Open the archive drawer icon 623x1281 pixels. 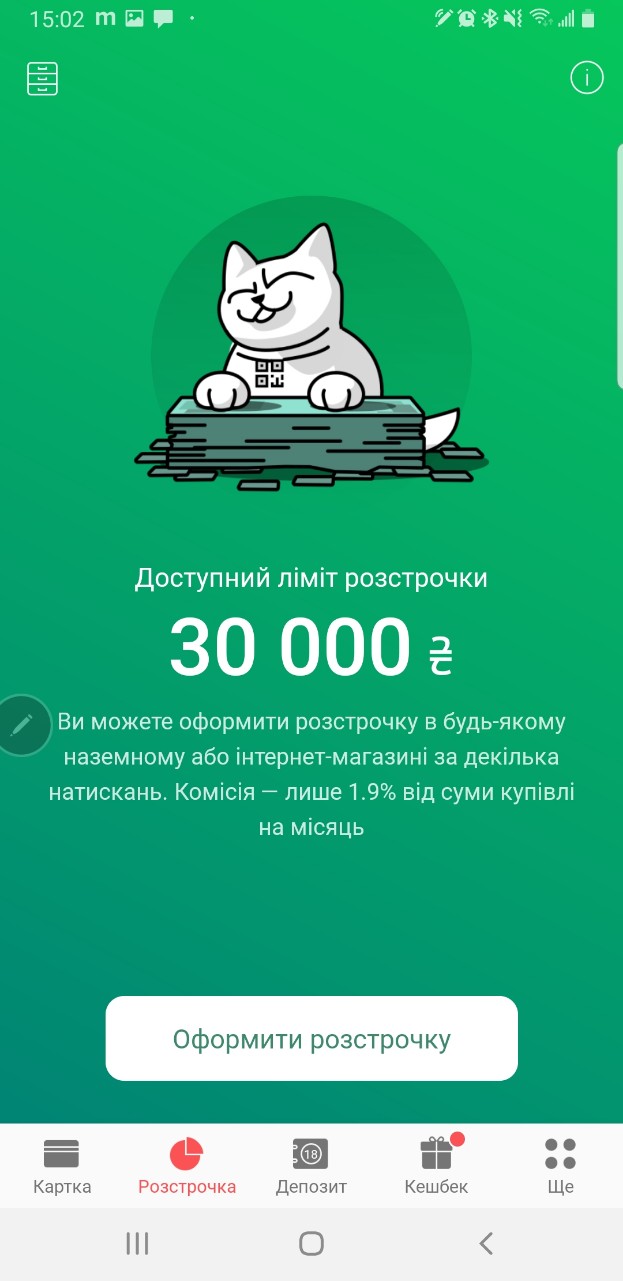[42, 79]
